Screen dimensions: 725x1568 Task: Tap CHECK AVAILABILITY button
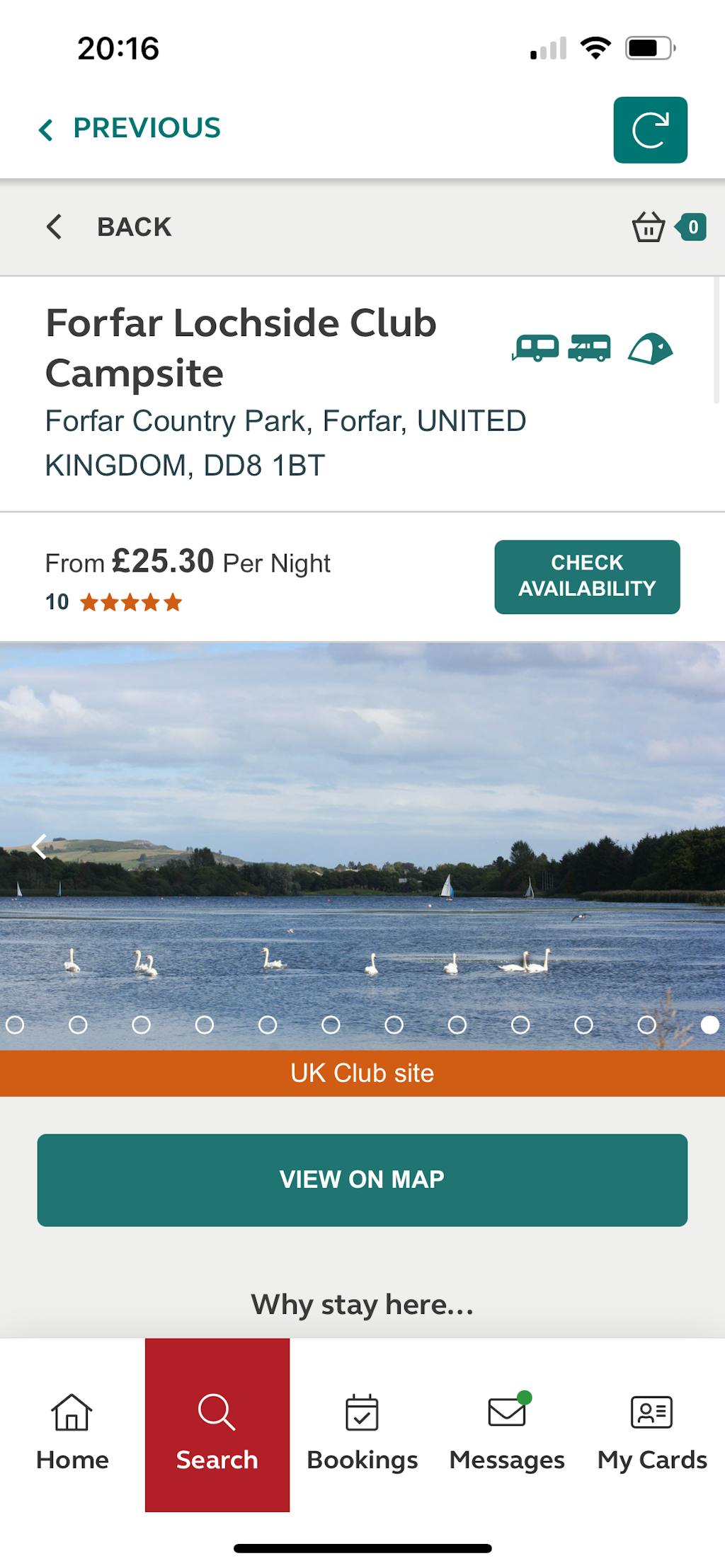(x=587, y=576)
